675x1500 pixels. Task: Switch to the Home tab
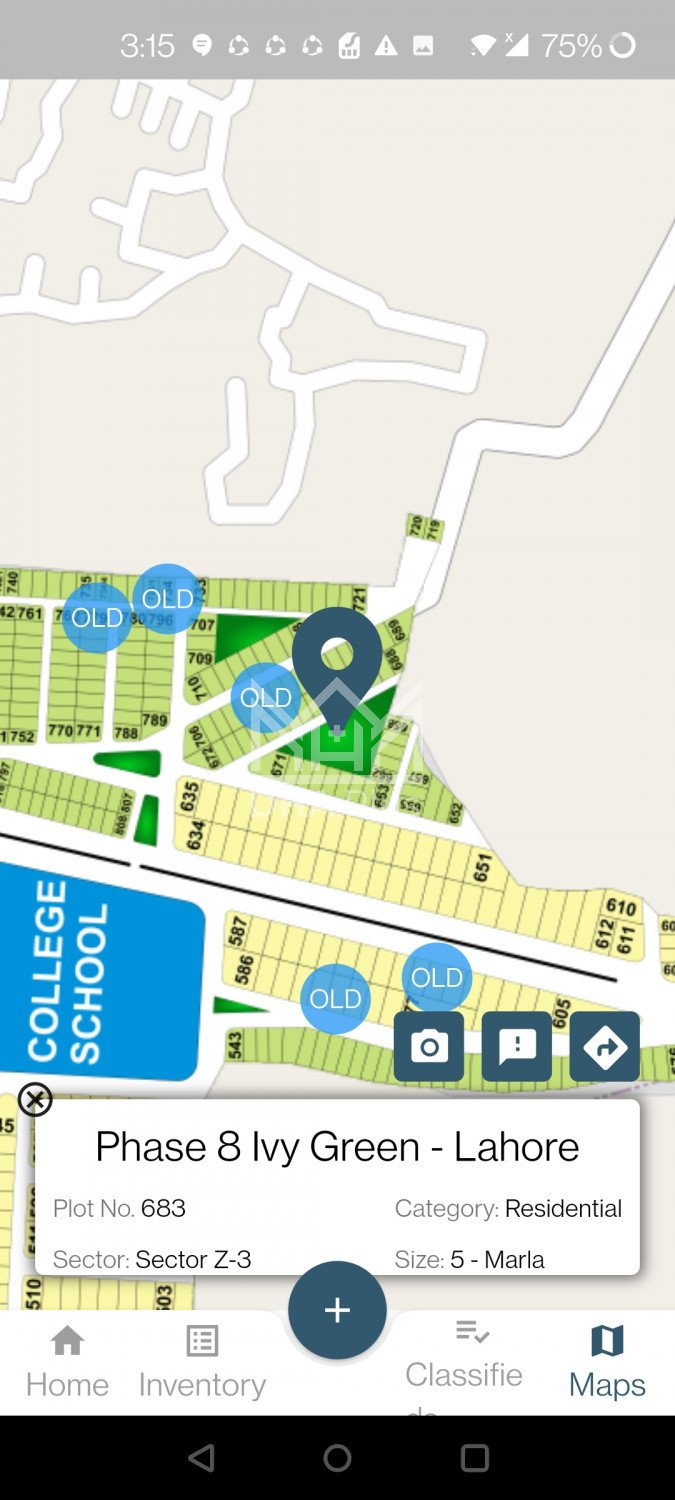tap(67, 1362)
